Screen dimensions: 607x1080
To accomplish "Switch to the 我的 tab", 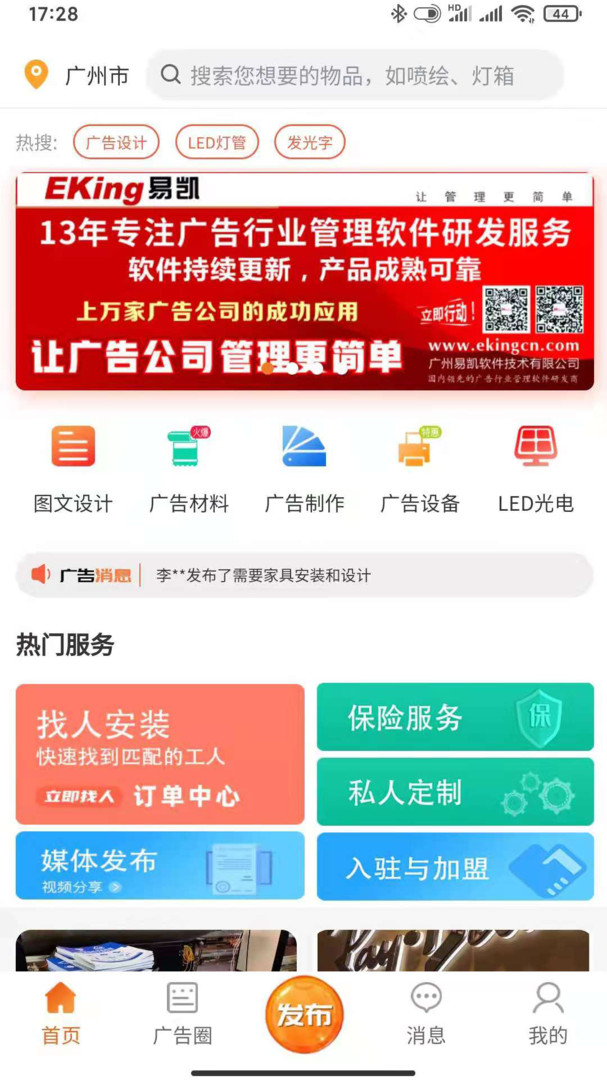I will pos(547,1013).
